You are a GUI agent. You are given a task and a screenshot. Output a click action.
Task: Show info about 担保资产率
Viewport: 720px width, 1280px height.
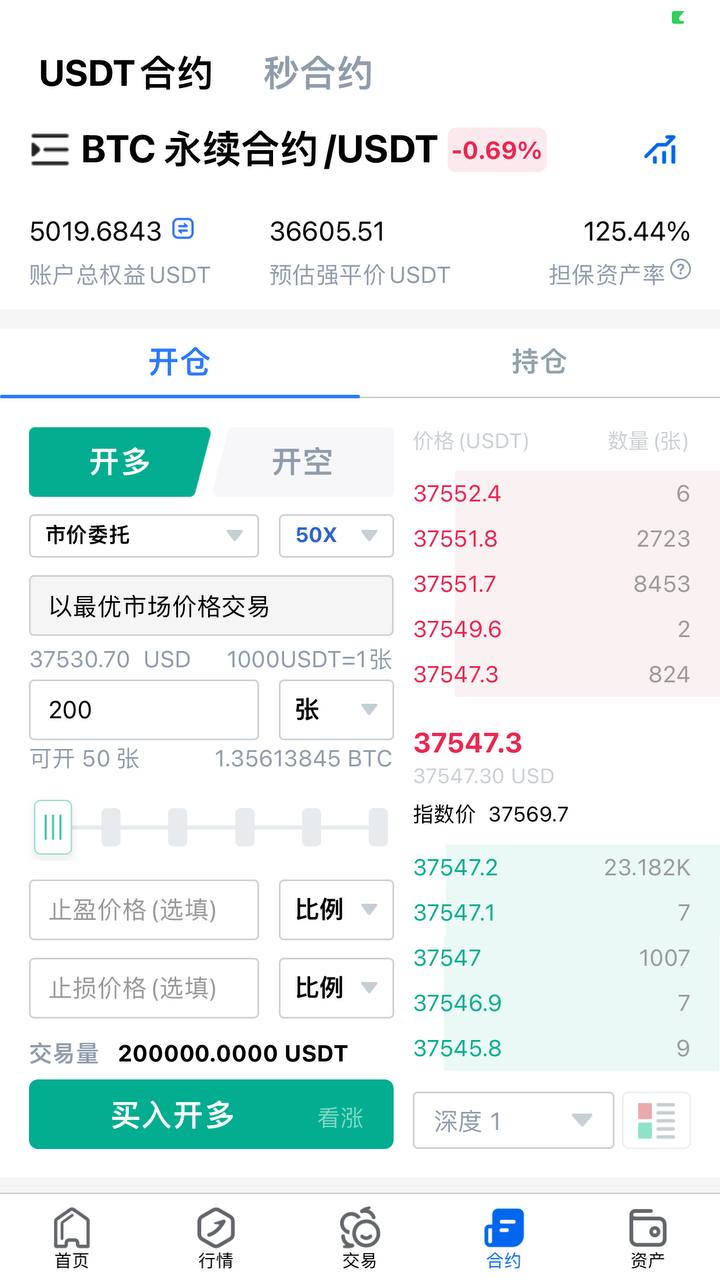681,269
